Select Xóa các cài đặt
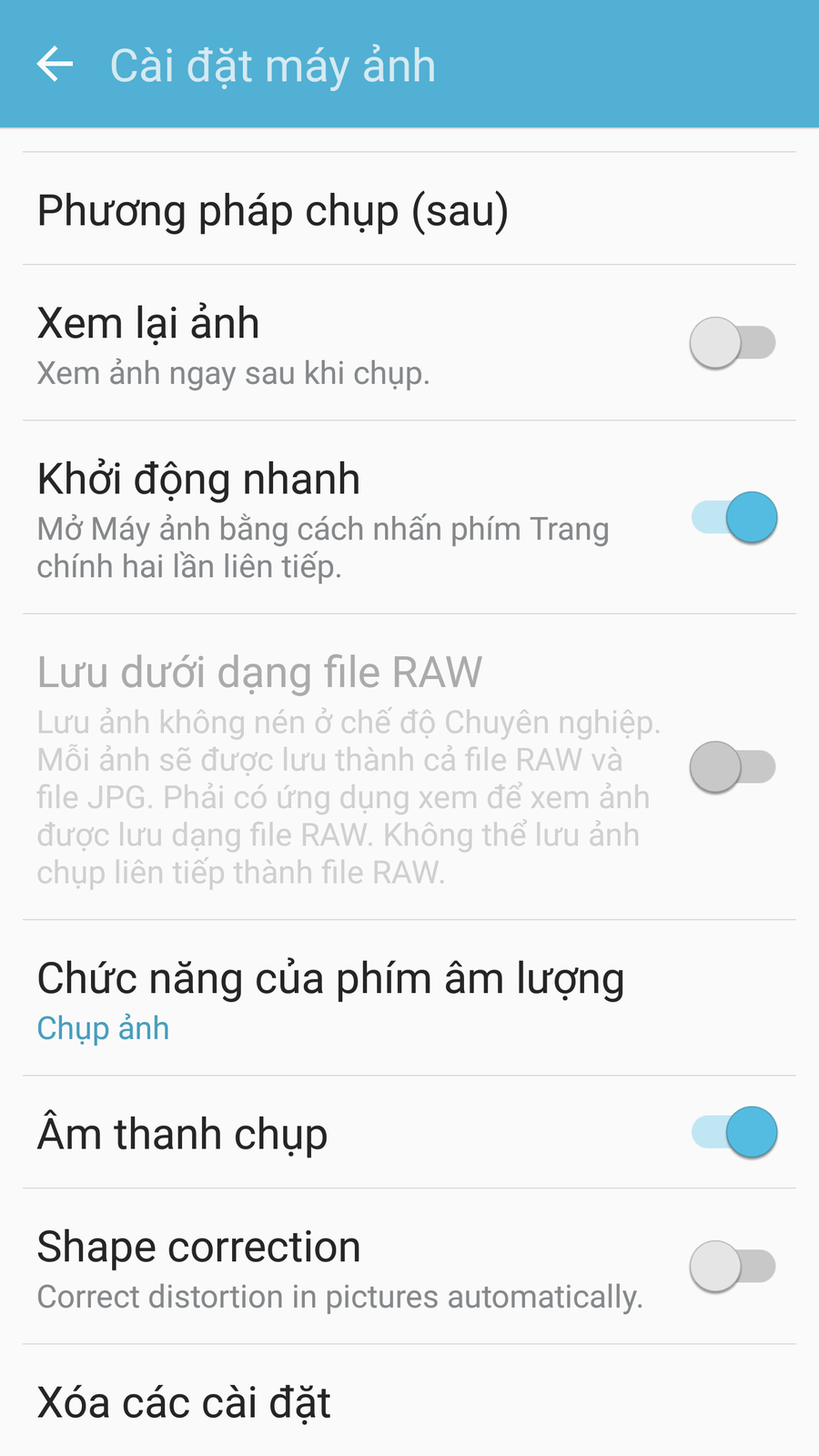819x1456 pixels. tap(184, 1402)
